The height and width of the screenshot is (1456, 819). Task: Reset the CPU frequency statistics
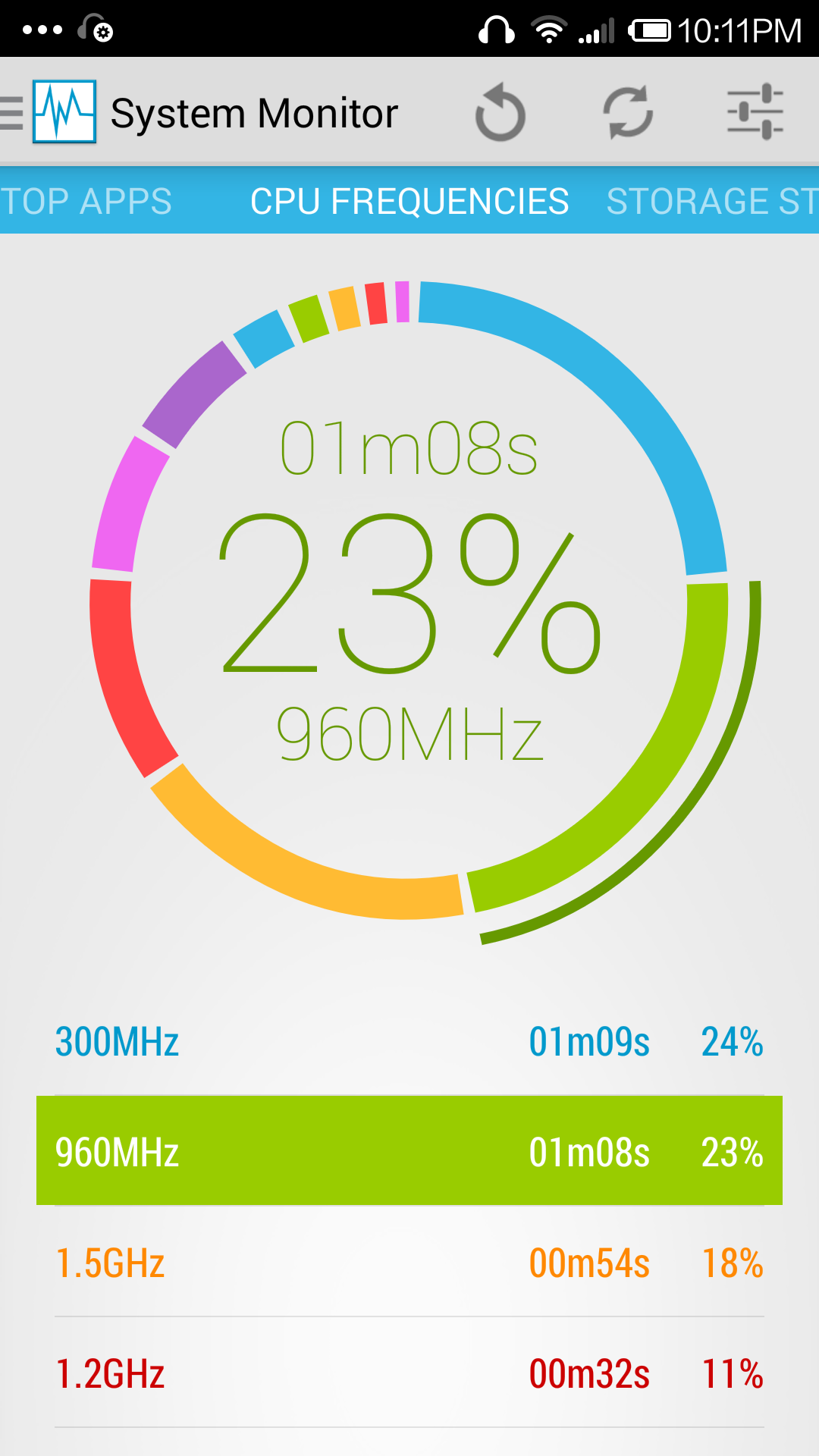coord(500,114)
